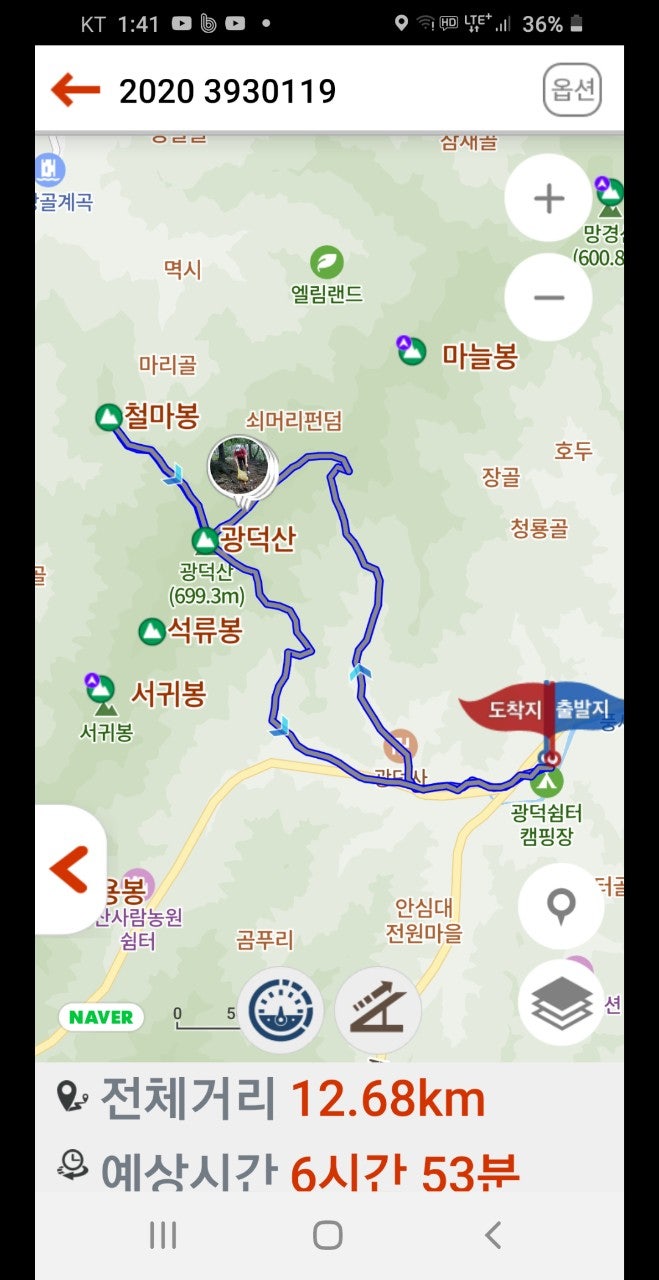Image resolution: width=659 pixels, height=1280 pixels.
Task: Zoom in on the map
Action: coord(548,199)
